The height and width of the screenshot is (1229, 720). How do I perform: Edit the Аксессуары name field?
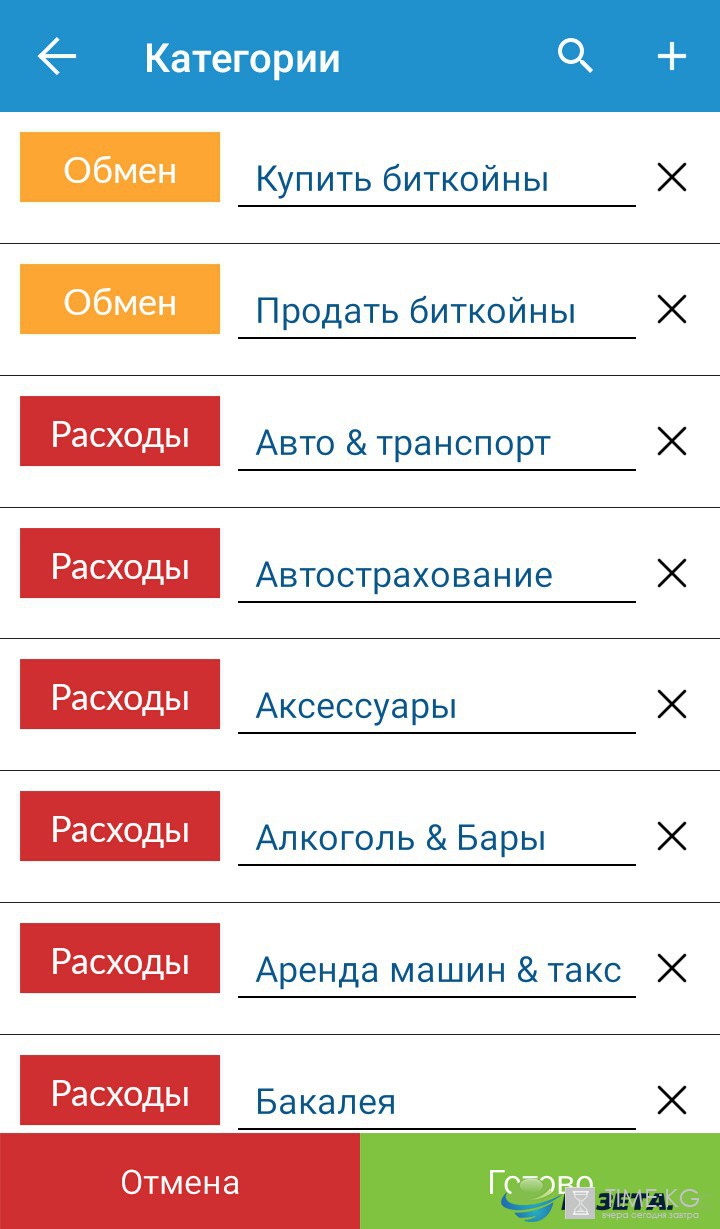436,707
